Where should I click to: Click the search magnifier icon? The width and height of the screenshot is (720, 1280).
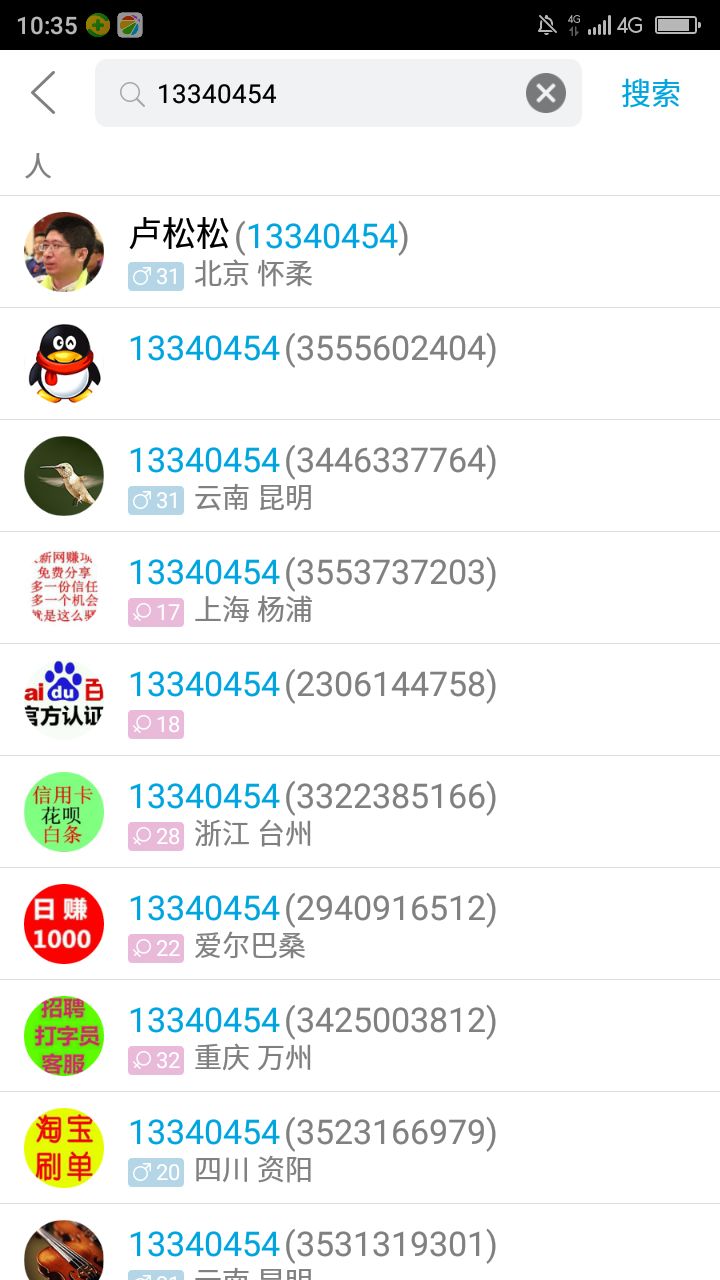(132, 92)
